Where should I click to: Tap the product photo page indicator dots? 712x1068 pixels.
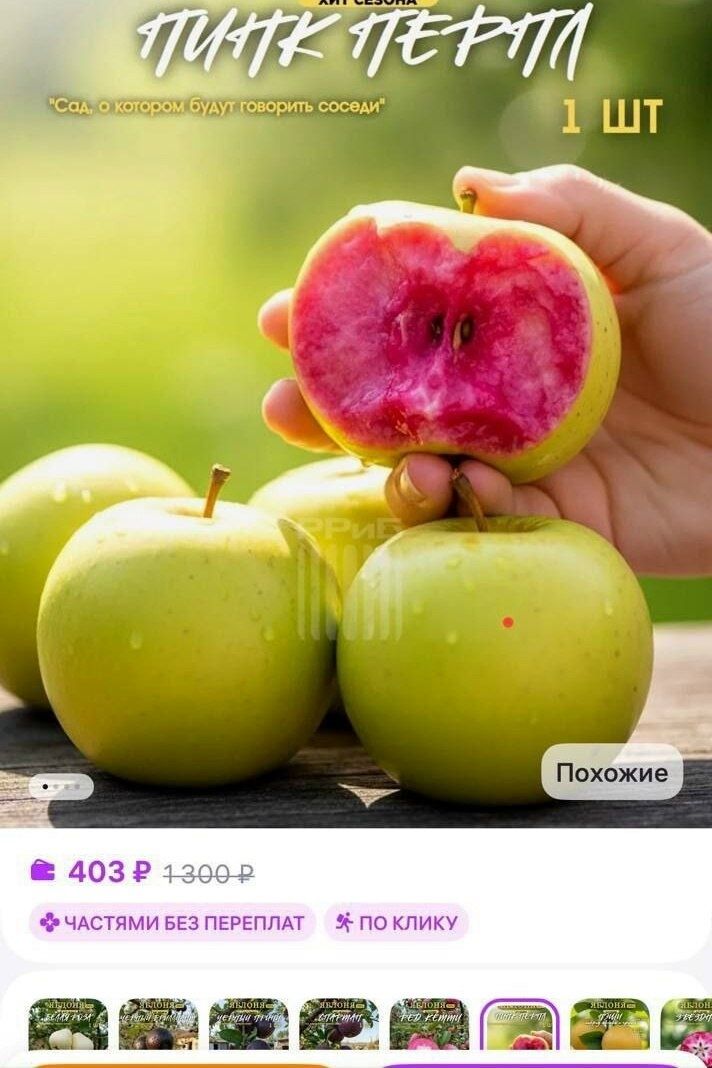click(x=61, y=787)
